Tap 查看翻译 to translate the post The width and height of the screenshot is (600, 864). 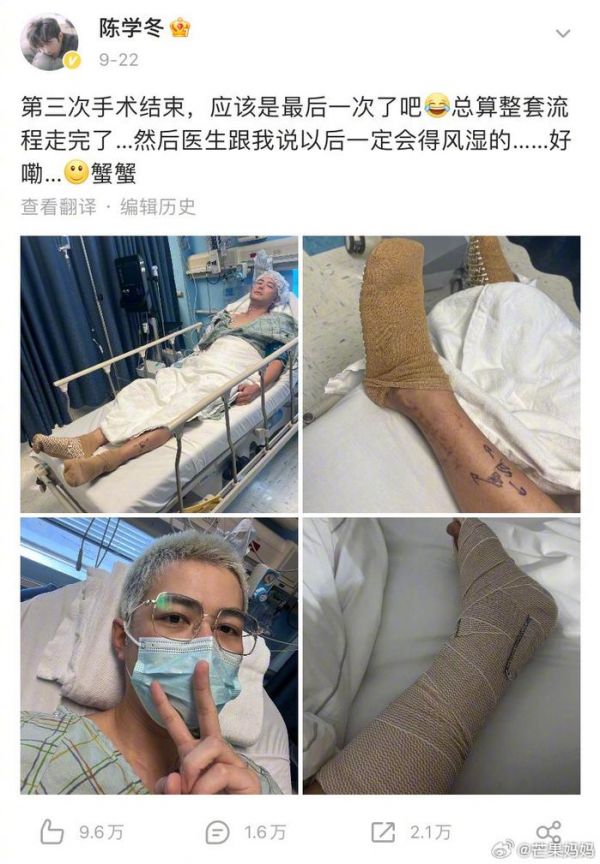(59, 207)
